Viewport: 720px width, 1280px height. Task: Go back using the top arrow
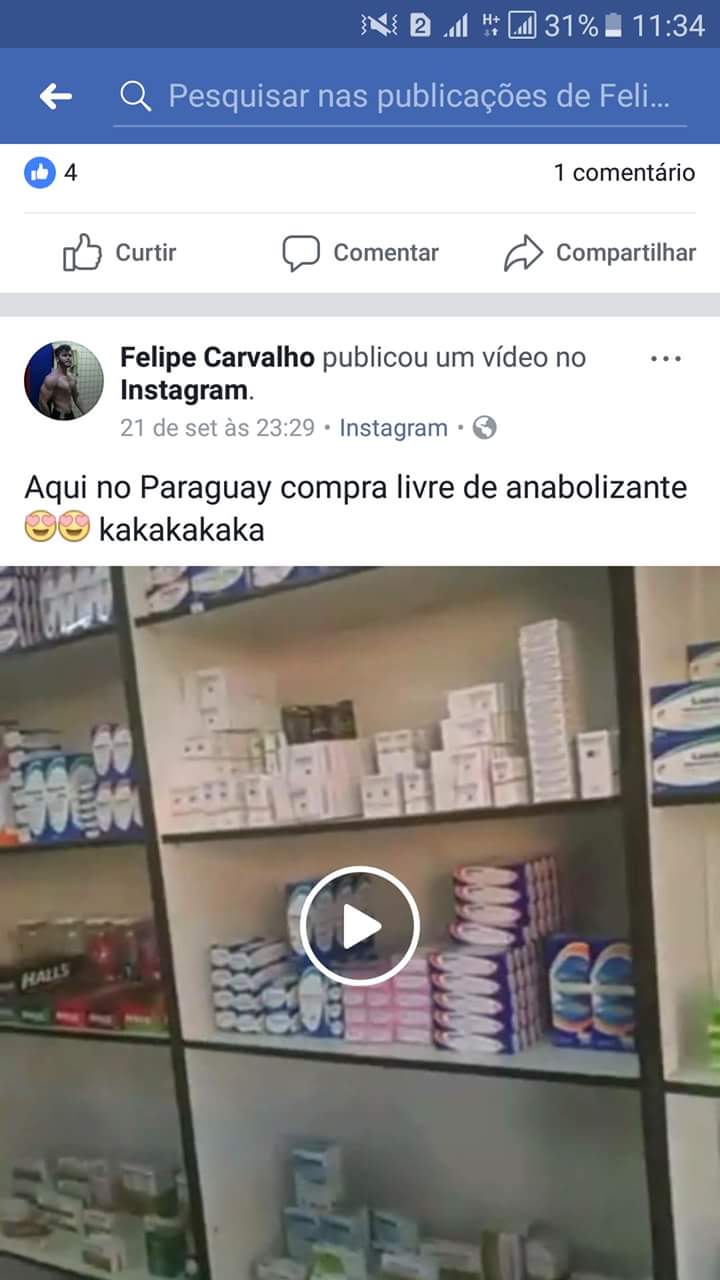pos(56,96)
